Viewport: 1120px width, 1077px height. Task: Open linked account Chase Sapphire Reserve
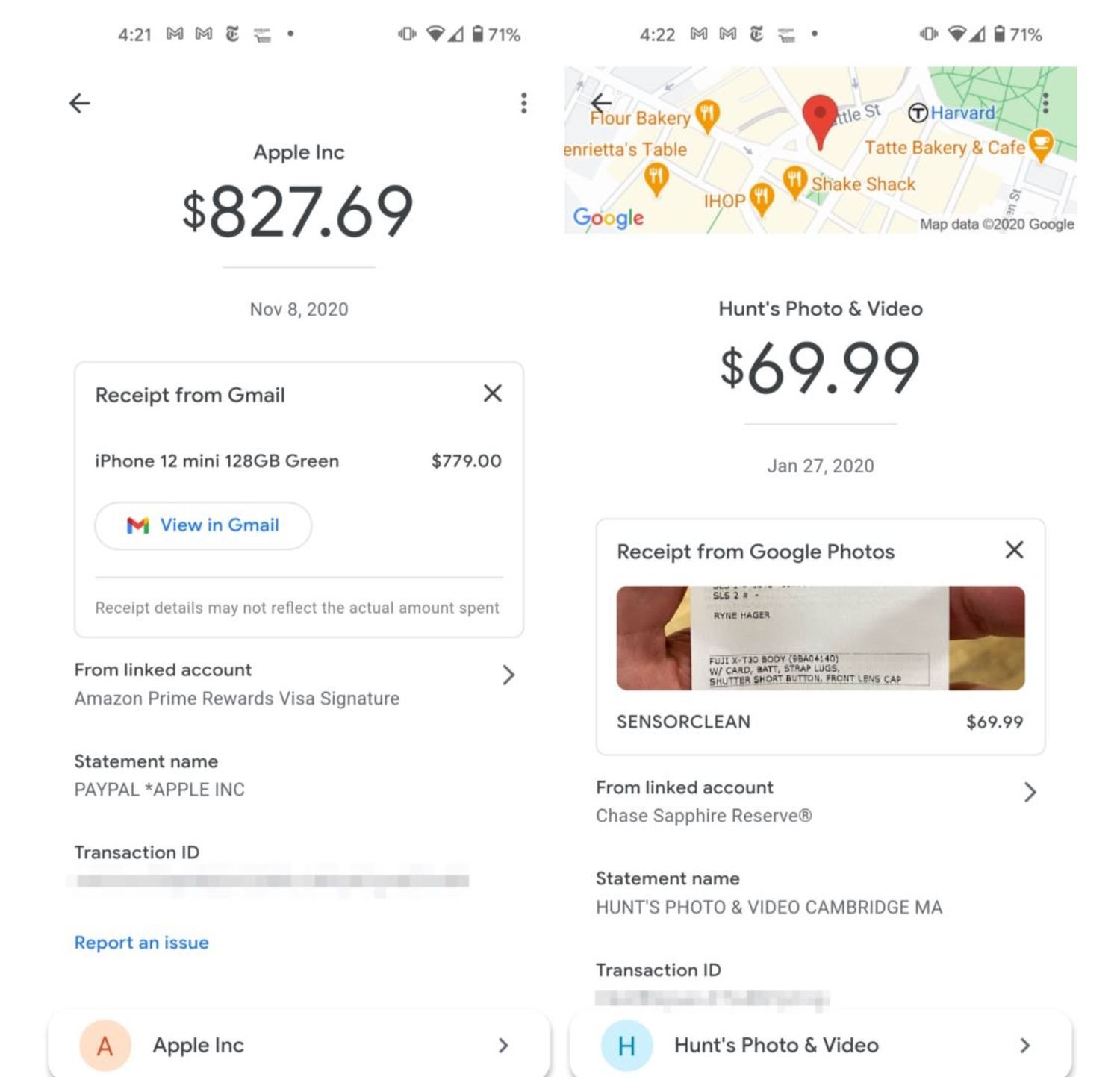coord(819,802)
